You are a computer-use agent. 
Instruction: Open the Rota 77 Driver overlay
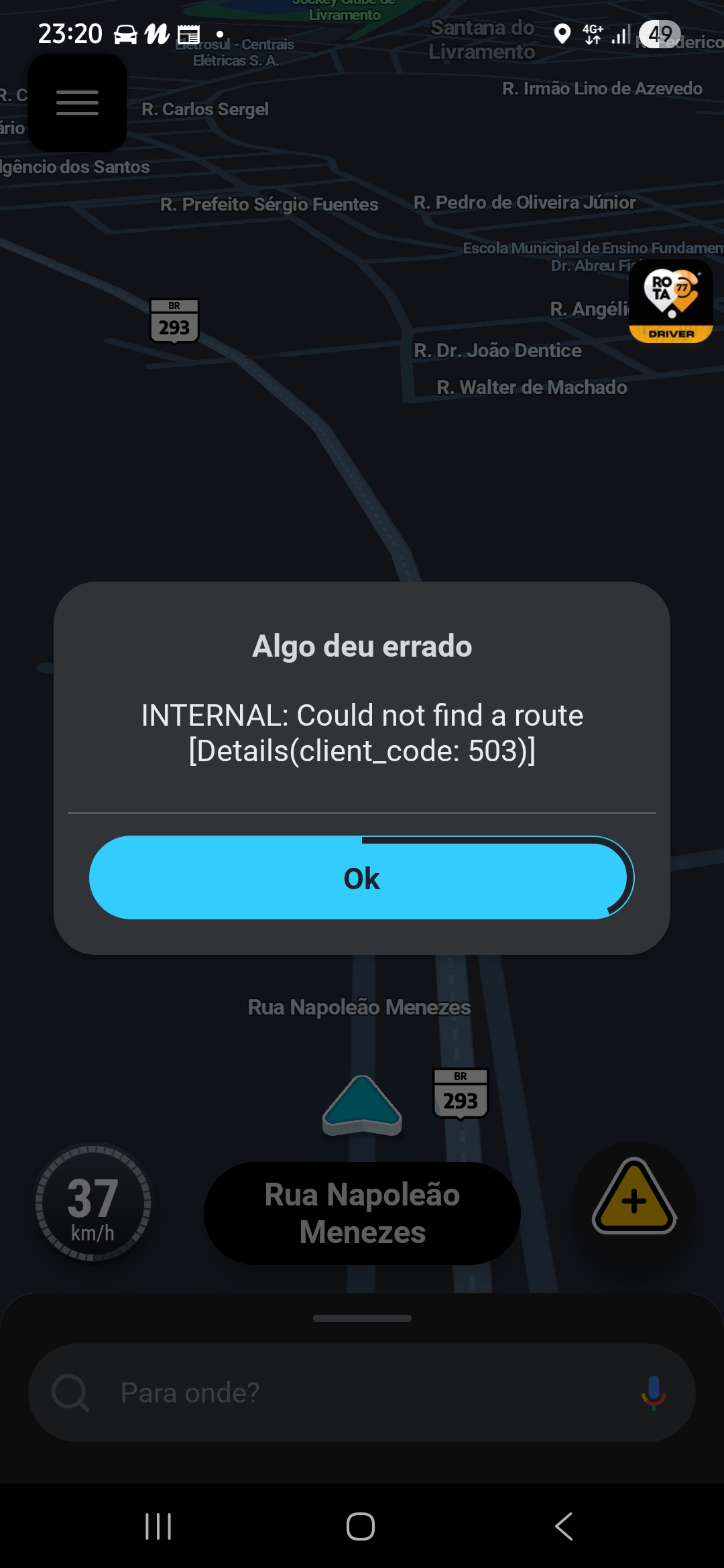click(670, 302)
